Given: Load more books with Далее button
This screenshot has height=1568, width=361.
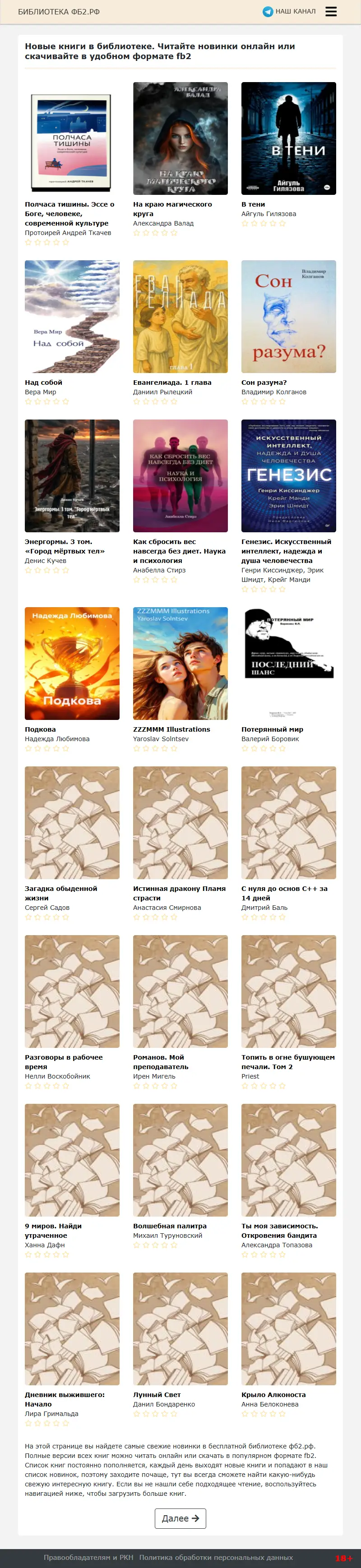Looking at the screenshot, I should (180, 1518).
